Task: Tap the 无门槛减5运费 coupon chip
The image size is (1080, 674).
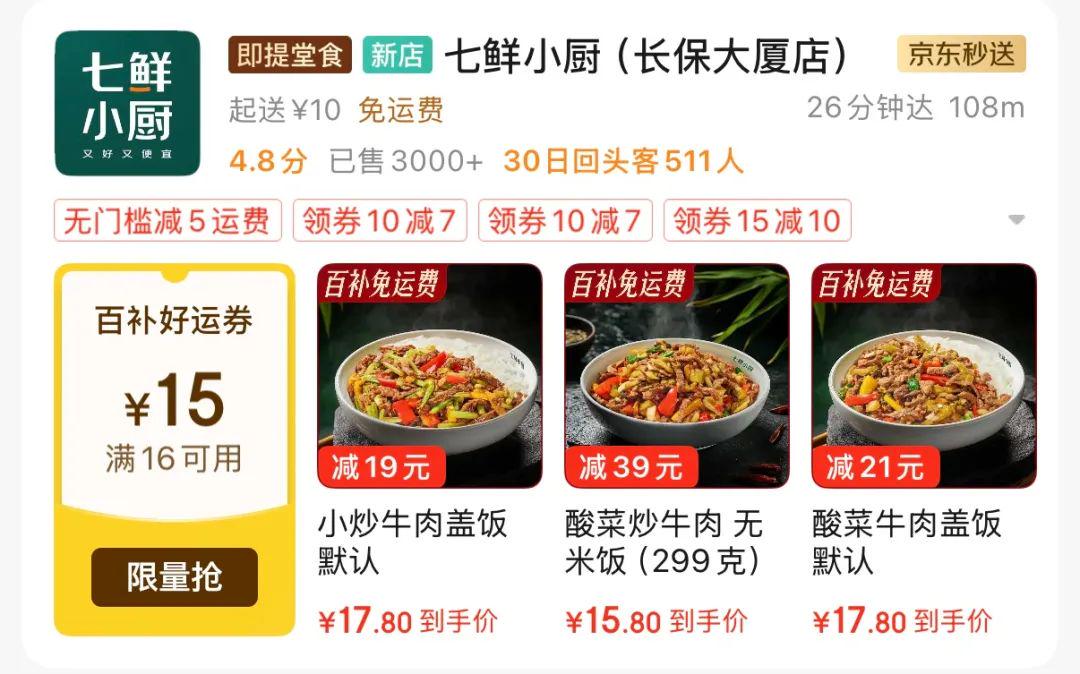Action: (167, 221)
